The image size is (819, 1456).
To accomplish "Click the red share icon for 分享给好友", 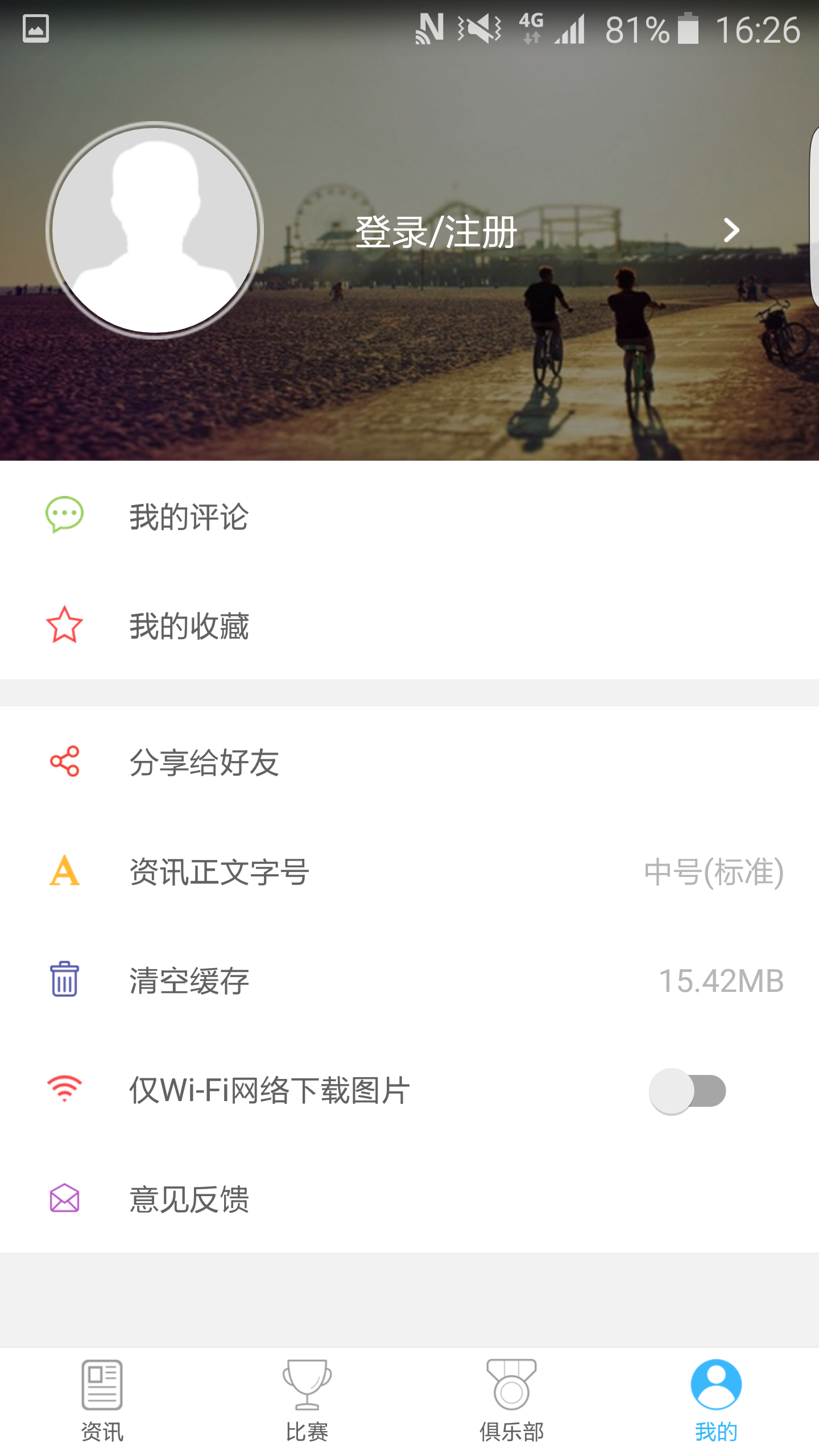I will point(64,765).
